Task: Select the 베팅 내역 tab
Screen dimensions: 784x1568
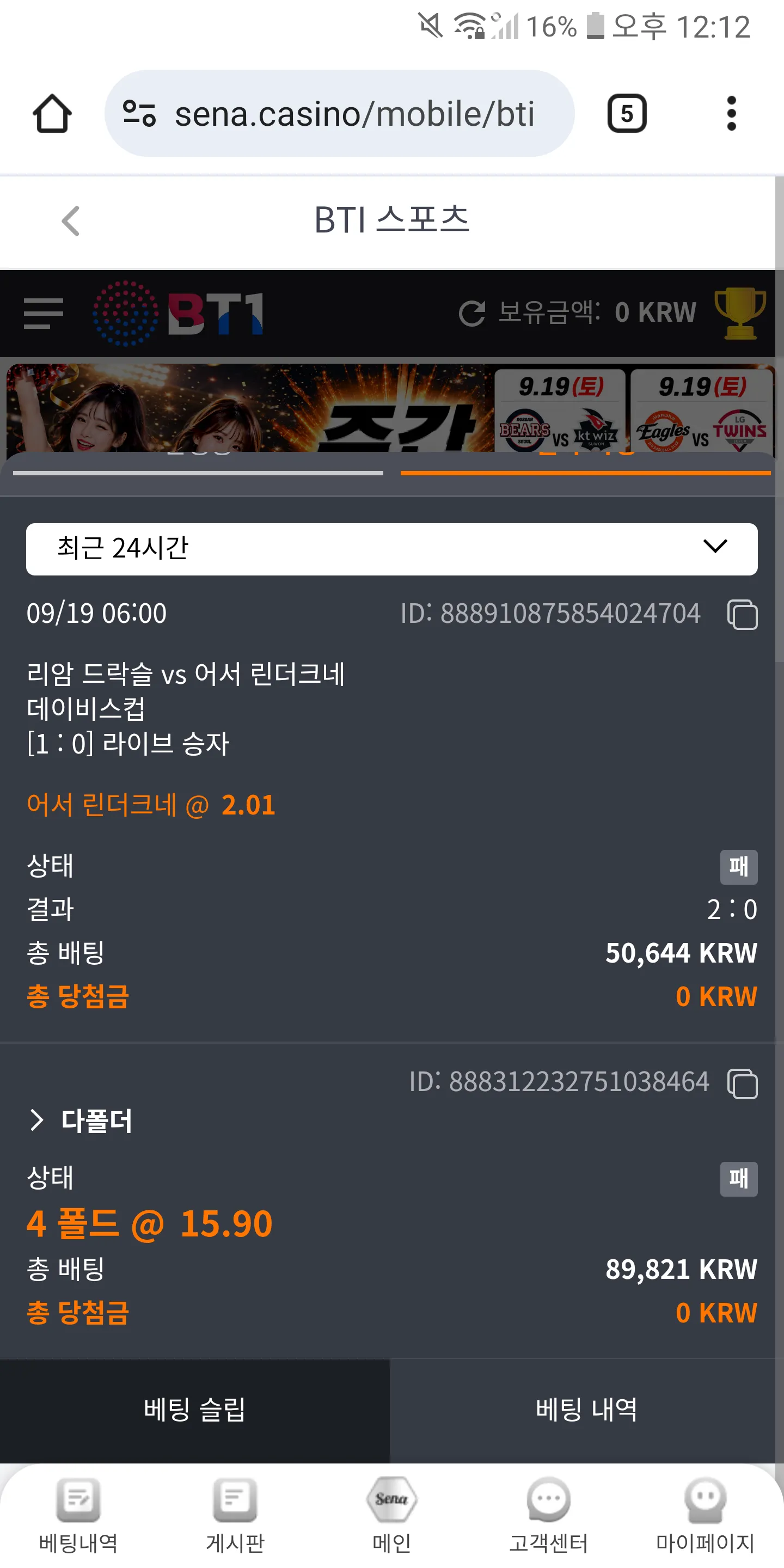Action: pos(586,1410)
